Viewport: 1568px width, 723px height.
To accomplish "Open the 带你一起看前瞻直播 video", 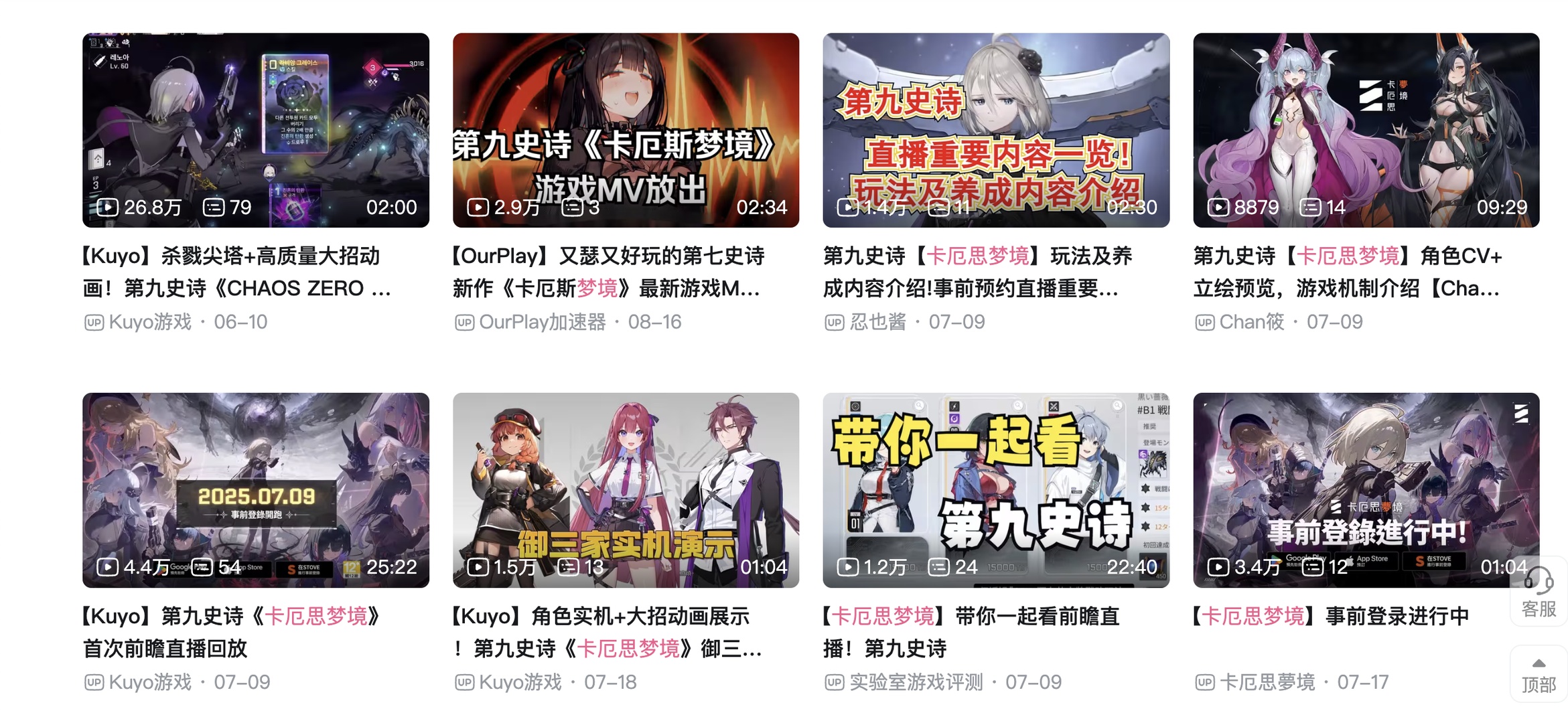I will click(x=995, y=490).
